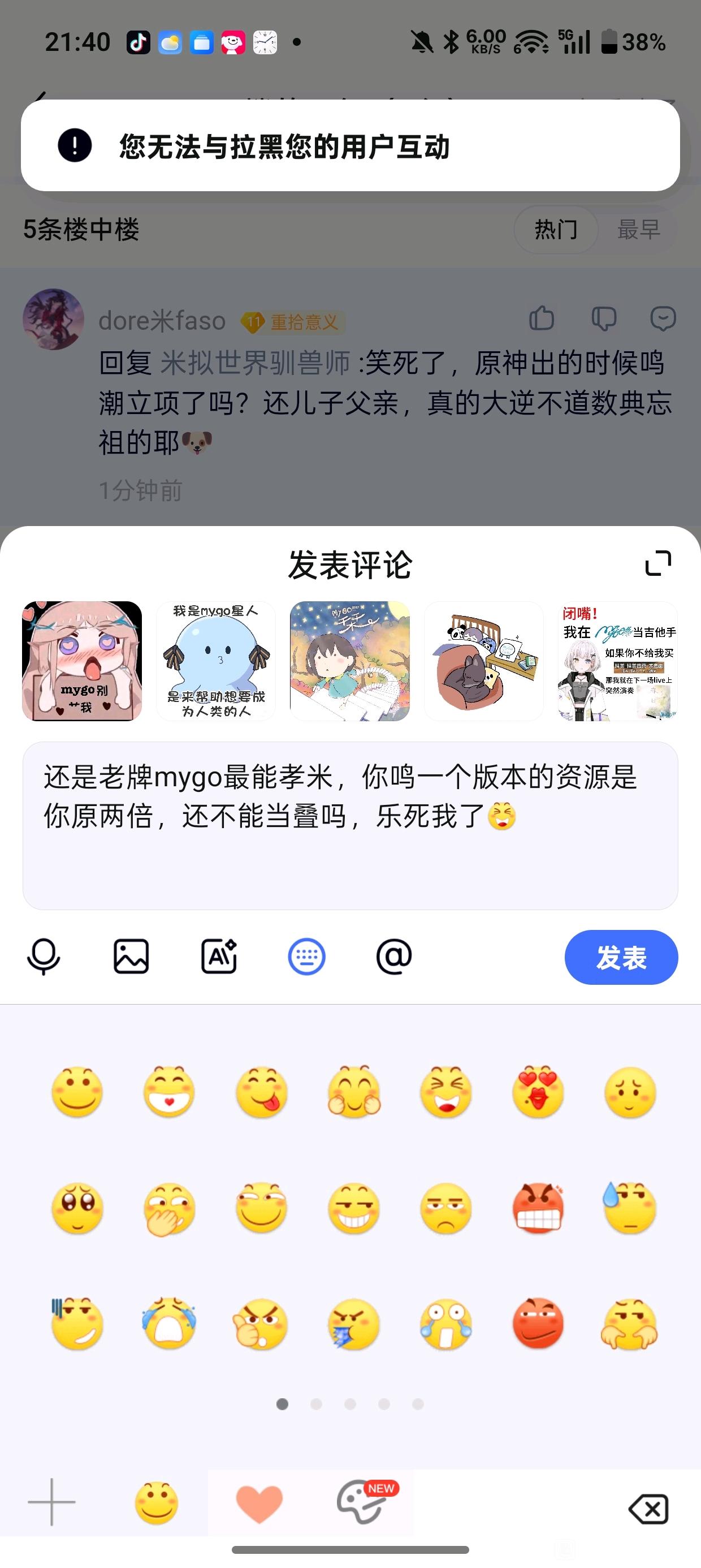Viewport: 701px width, 1568px height.
Task: Insert the '我是mygo星人' blue blob sticker
Action: 216,661
